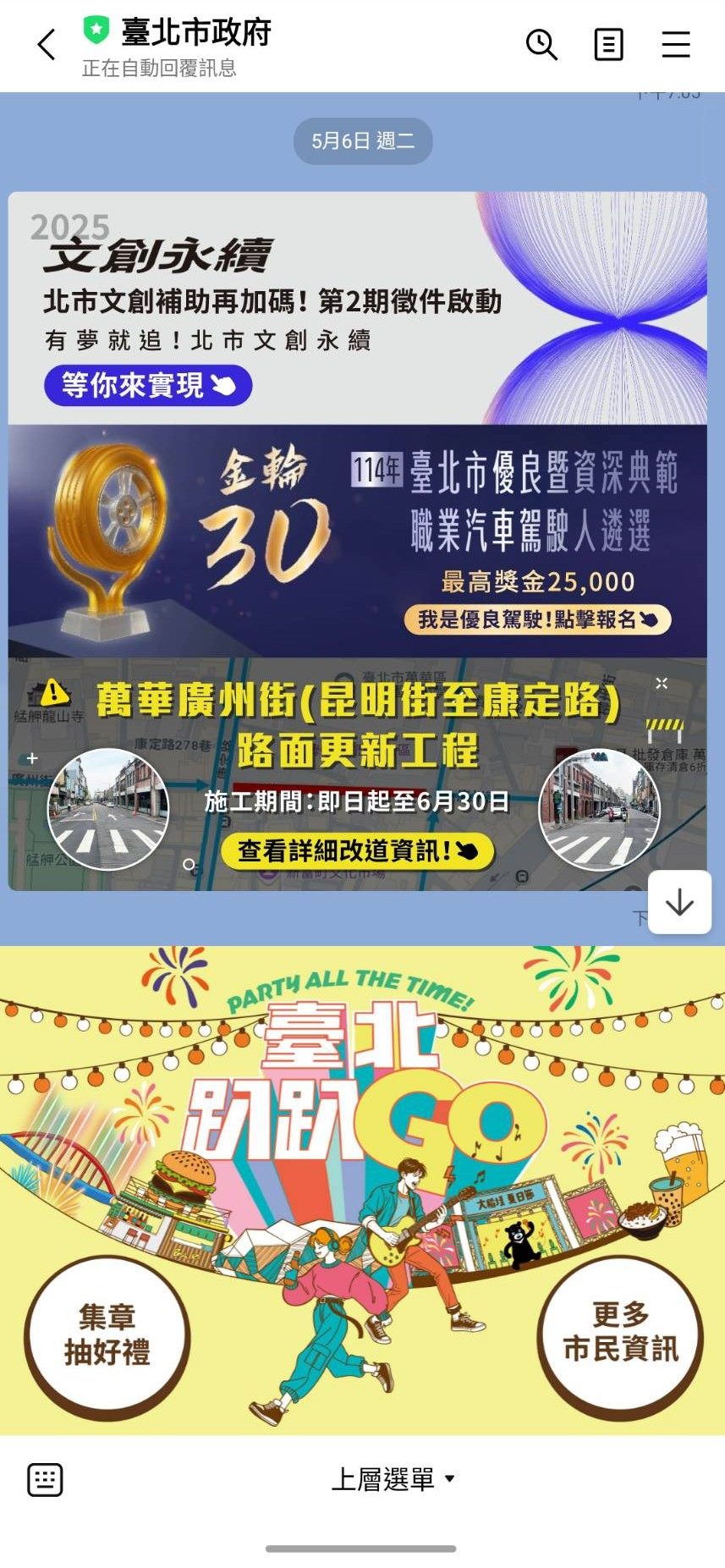Jump to the latest message
This screenshot has height=1568, width=725.
click(x=679, y=903)
